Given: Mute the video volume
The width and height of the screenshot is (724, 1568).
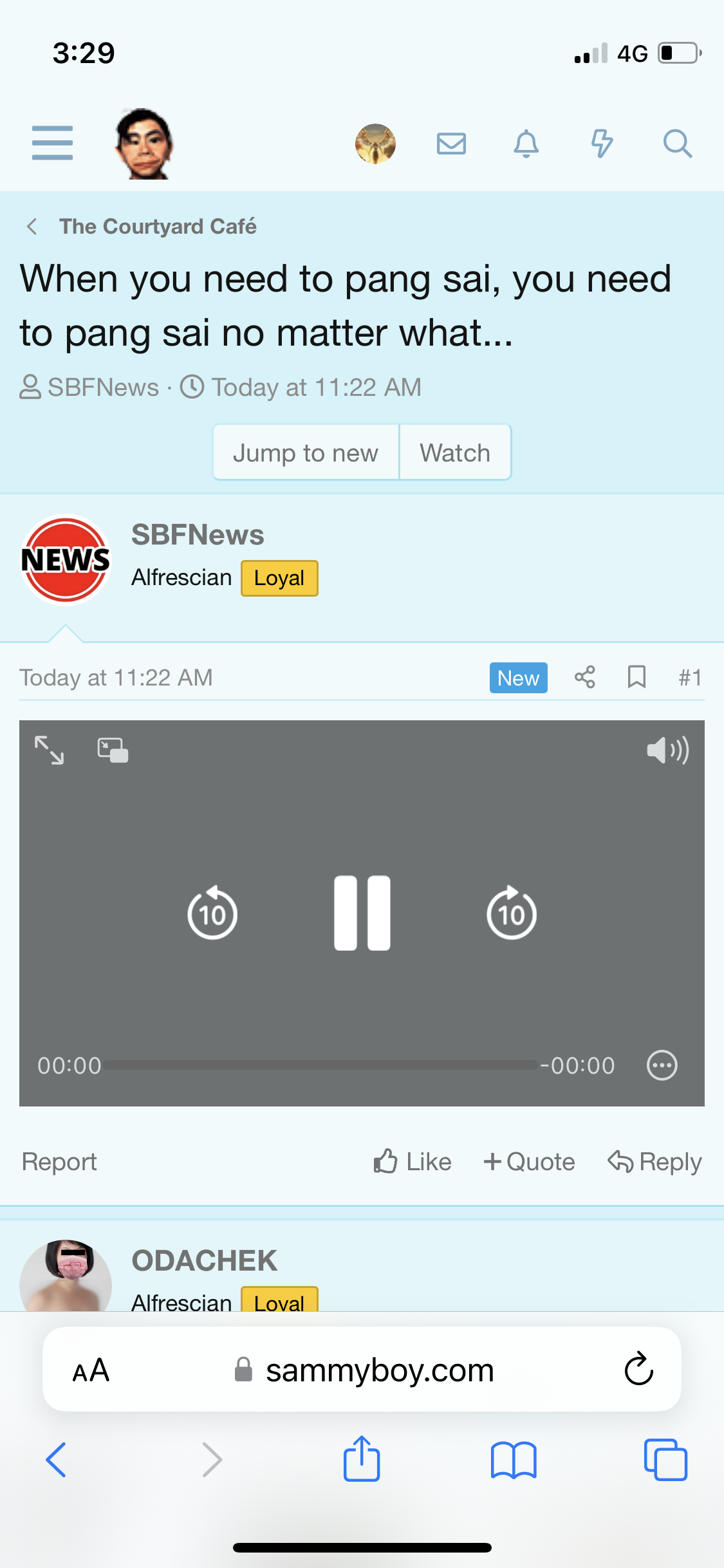Looking at the screenshot, I should pyautogui.click(x=668, y=750).
